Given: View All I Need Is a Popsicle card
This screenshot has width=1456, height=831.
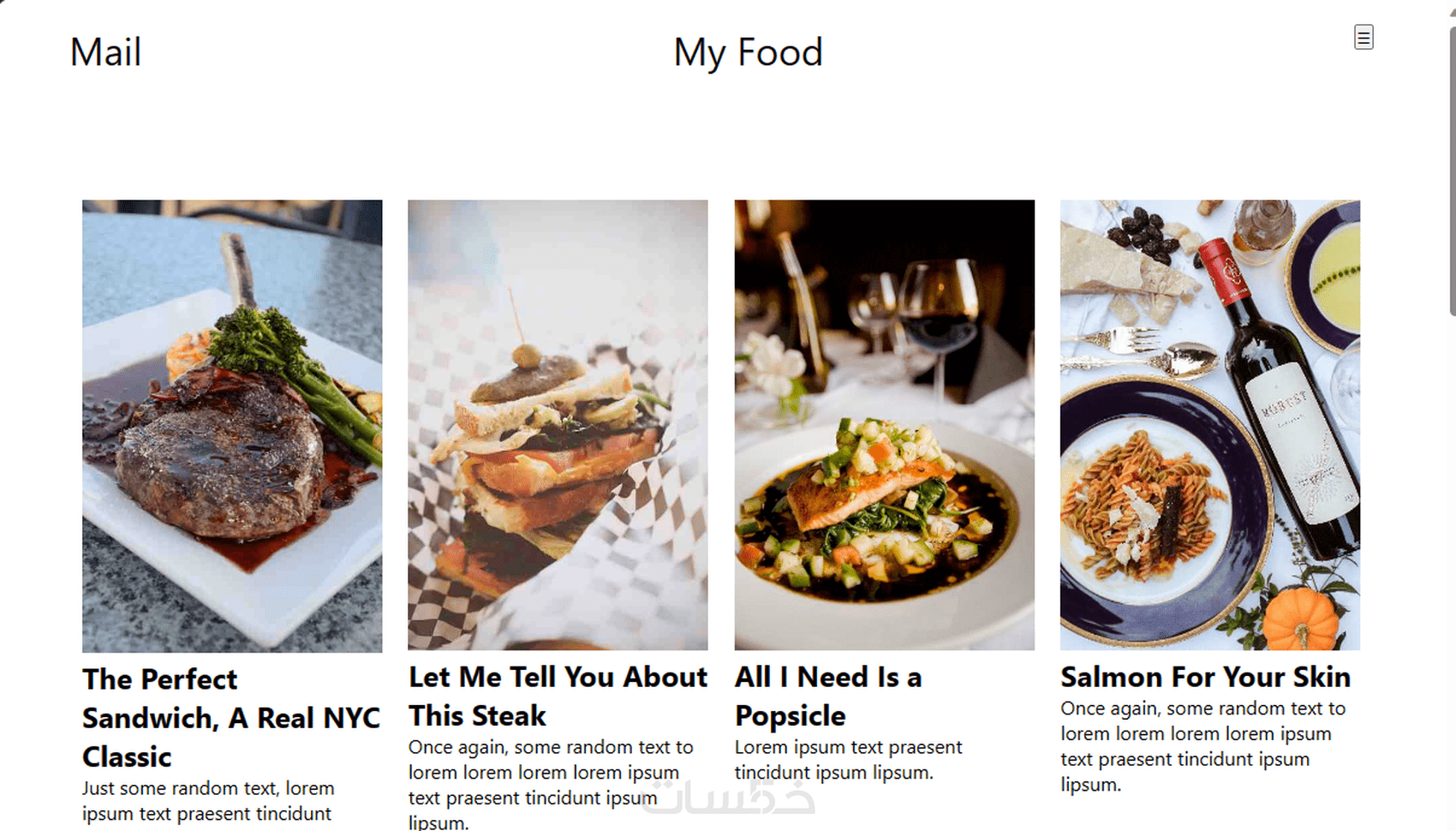Looking at the screenshot, I should click(x=884, y=426).
